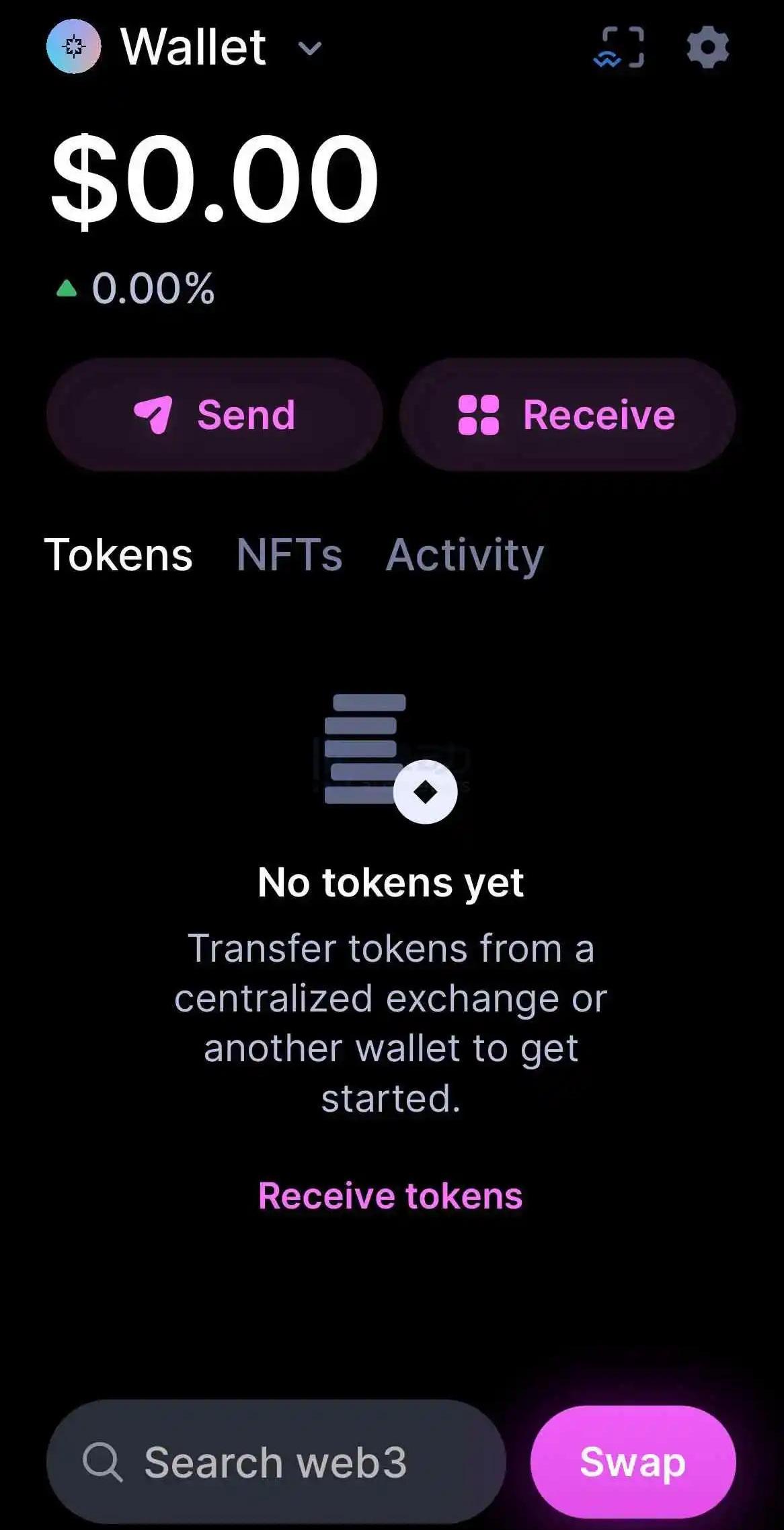Switch to the Activity tab

tap(465, 555)
